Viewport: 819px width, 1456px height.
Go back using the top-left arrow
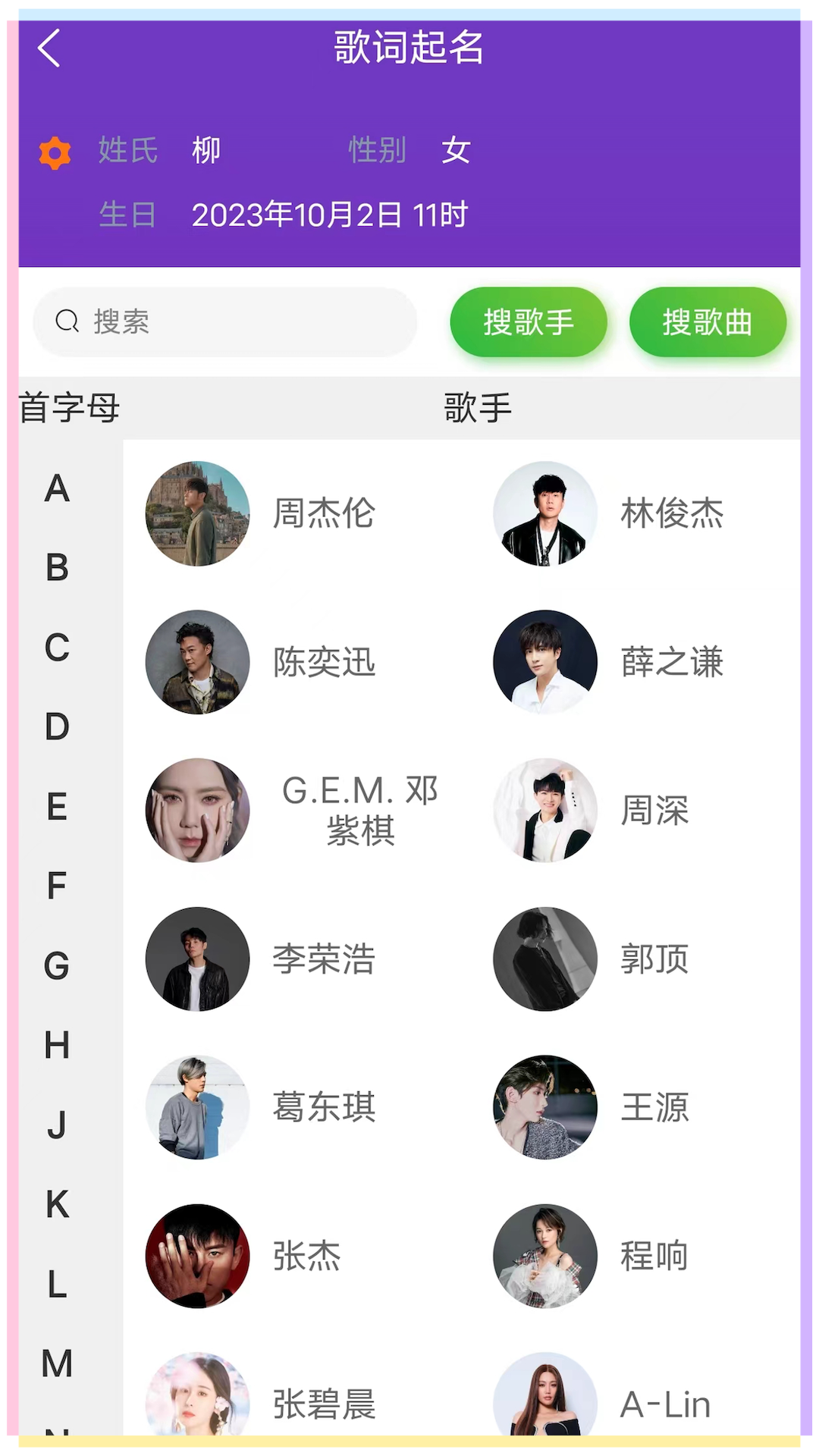click(49, 49)
